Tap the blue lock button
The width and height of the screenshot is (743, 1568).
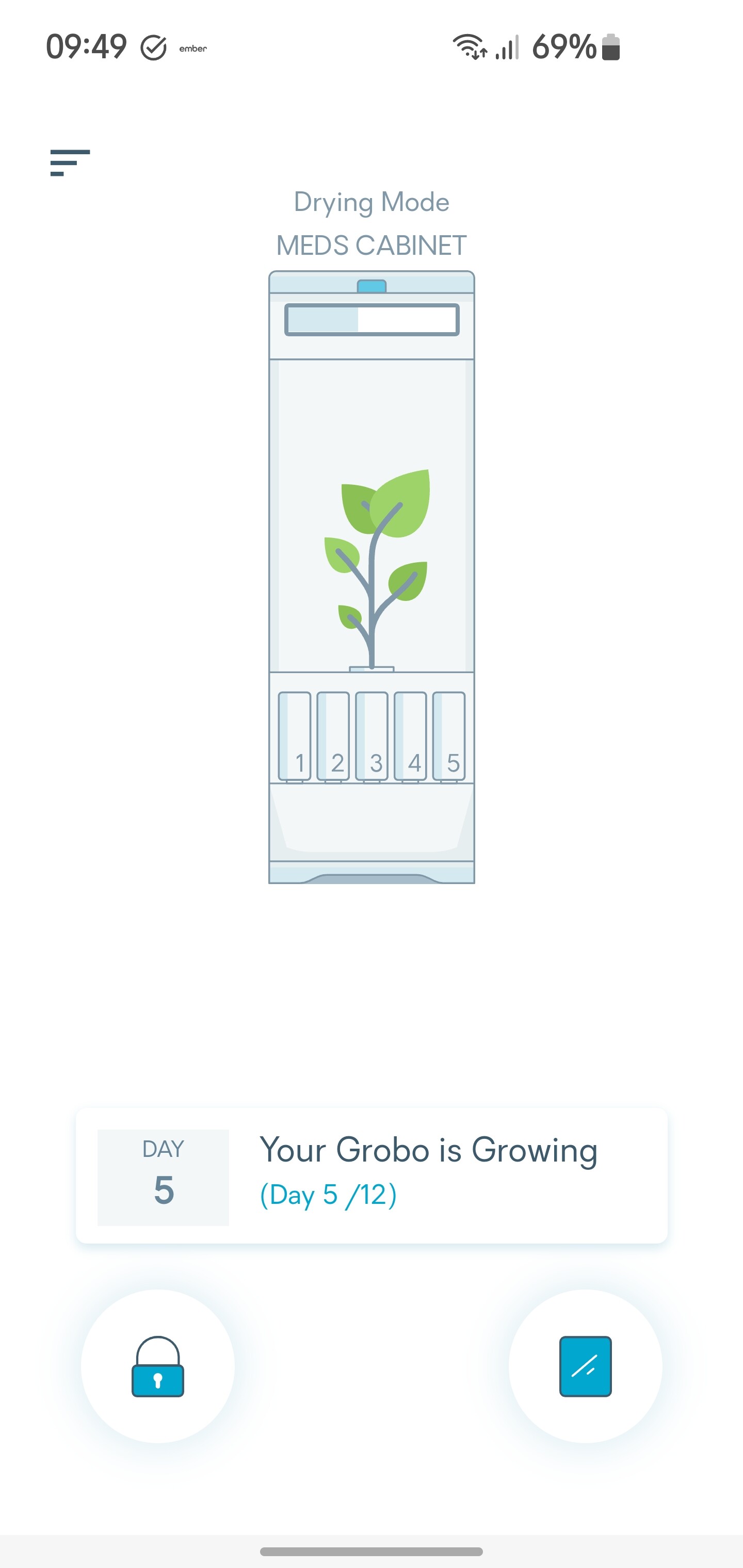click(x=158, y=1366)
